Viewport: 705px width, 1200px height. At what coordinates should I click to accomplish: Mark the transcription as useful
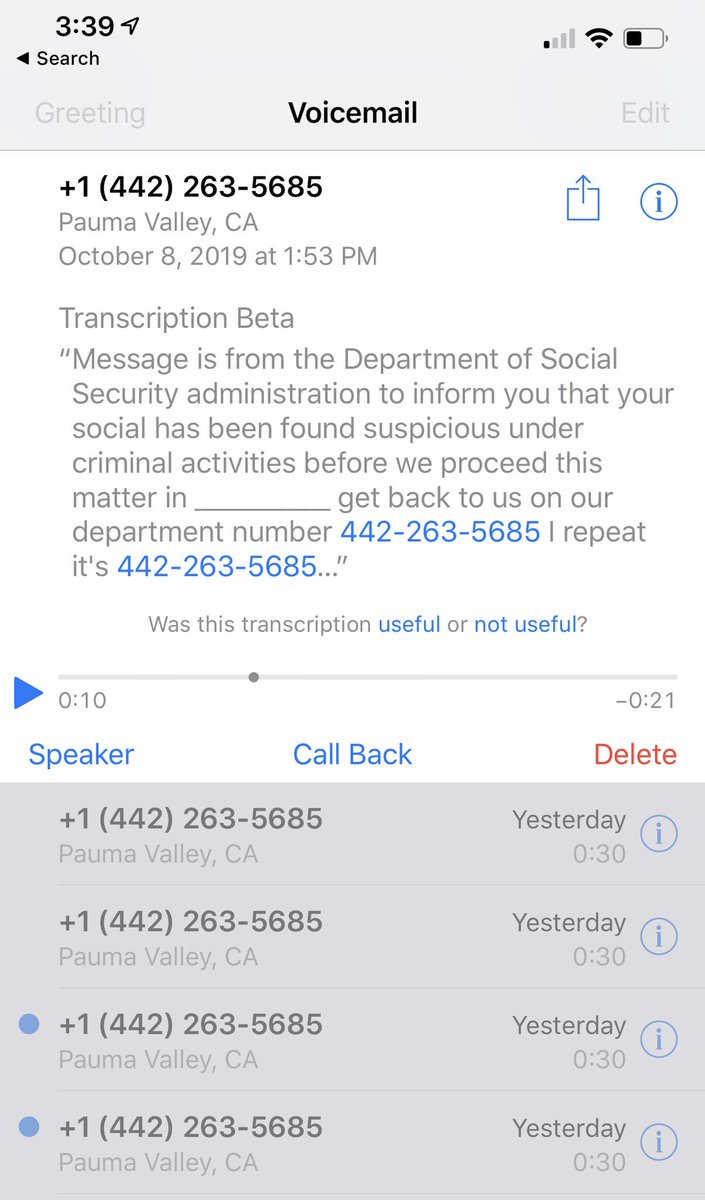point(409,624)
